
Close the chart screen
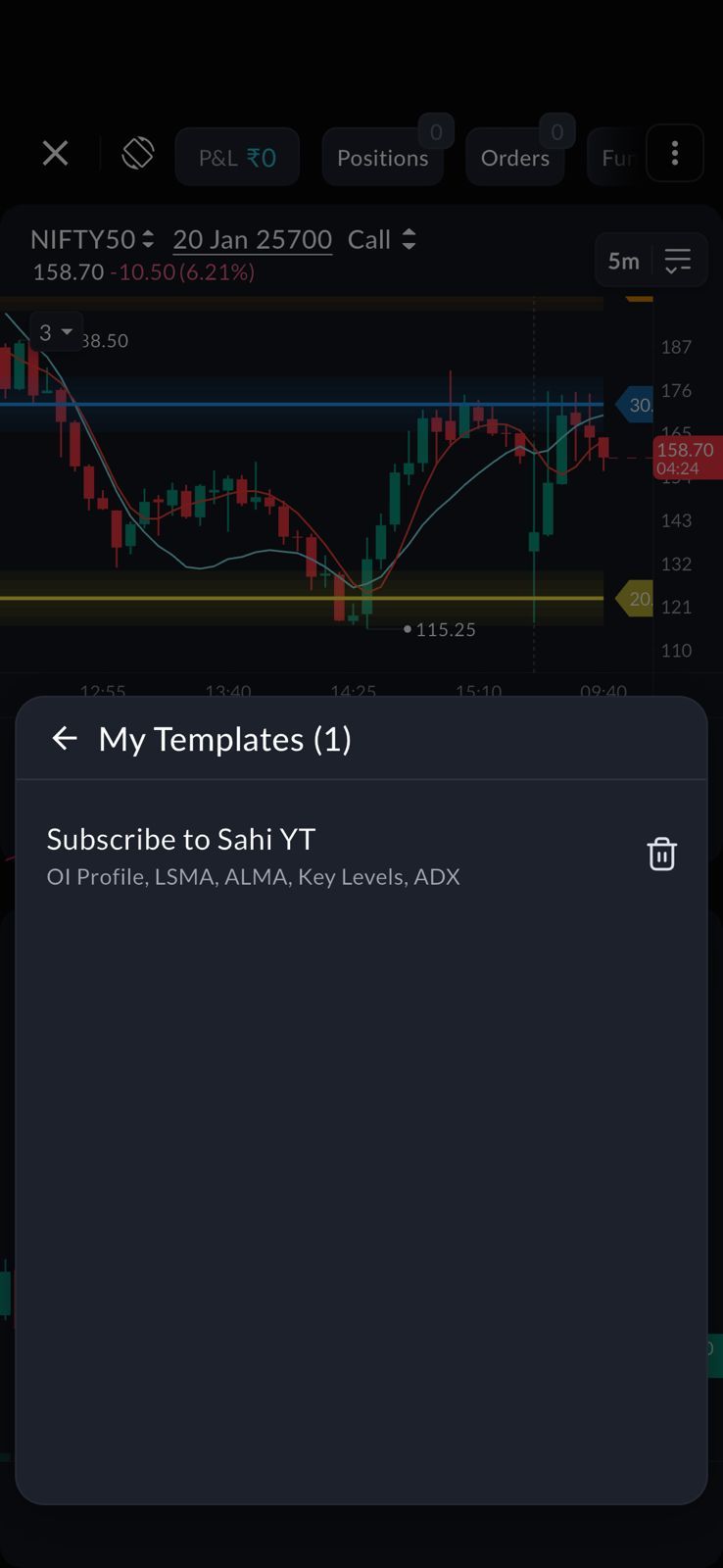(56, 154)
